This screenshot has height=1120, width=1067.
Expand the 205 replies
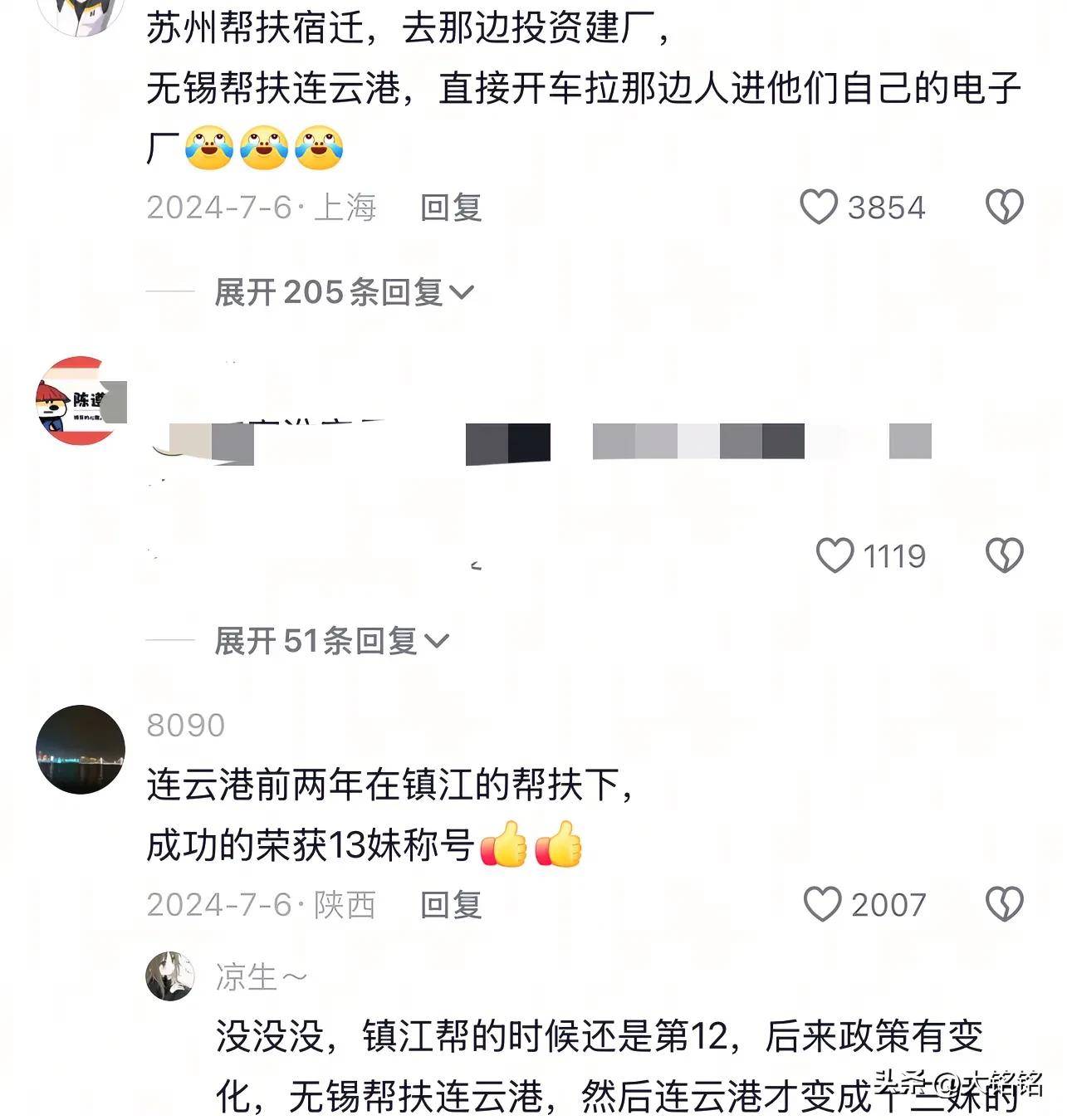[344, 292]
